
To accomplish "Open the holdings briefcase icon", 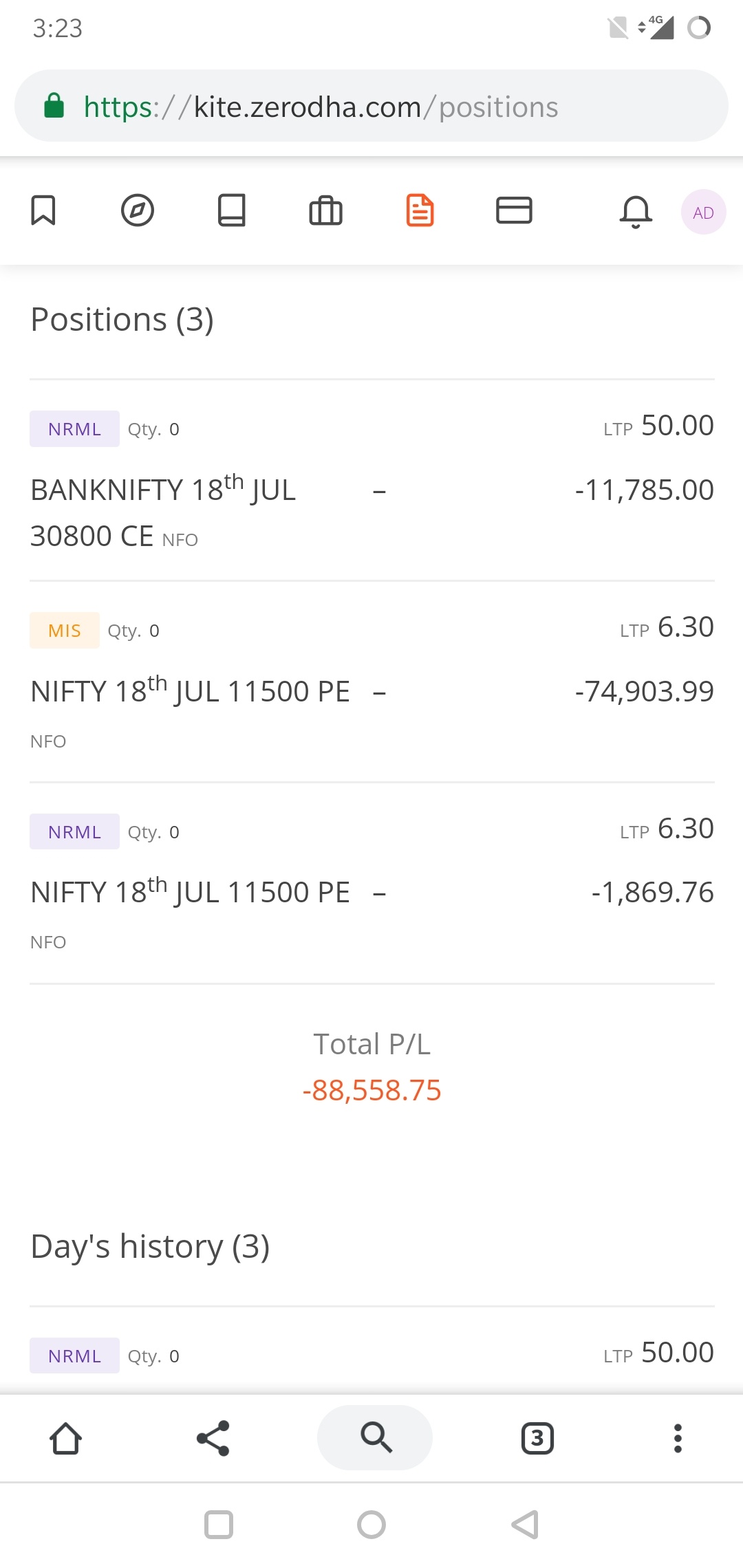I will point(326,210).
